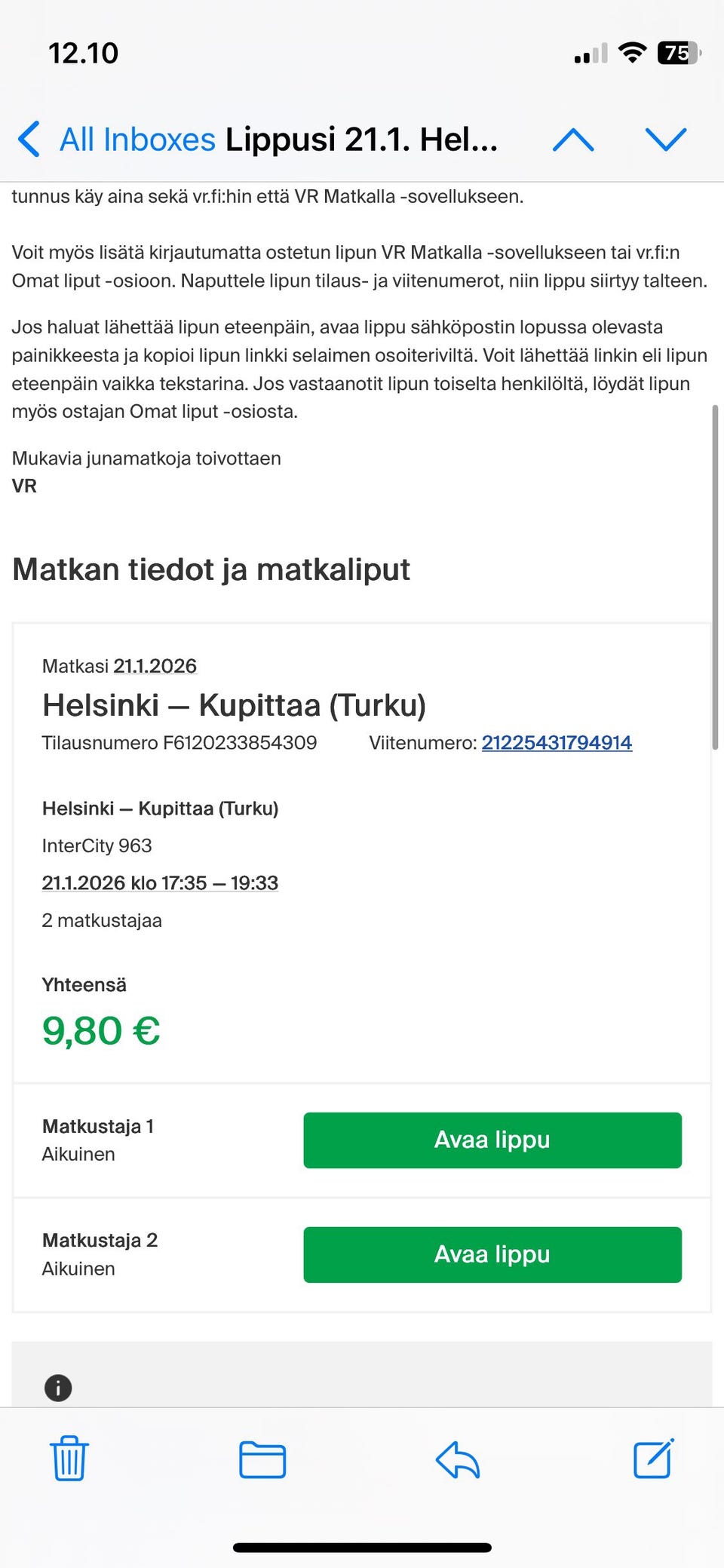
Task: Tap the info icon near the bottom
Action: tap(58, 1388)
